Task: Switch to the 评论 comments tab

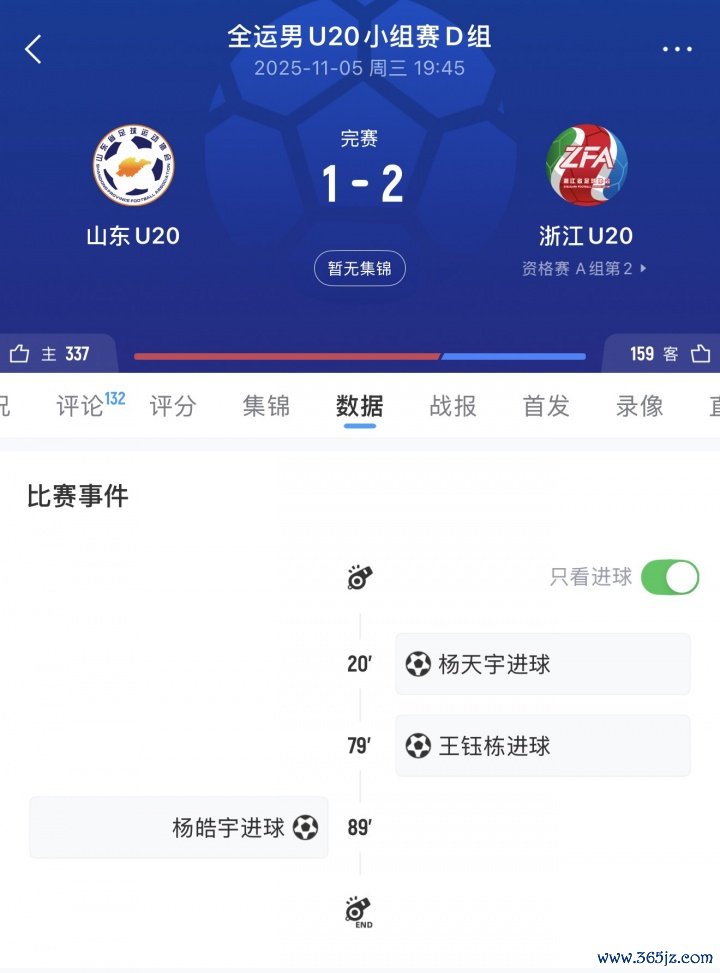Action: coord(82,406)
